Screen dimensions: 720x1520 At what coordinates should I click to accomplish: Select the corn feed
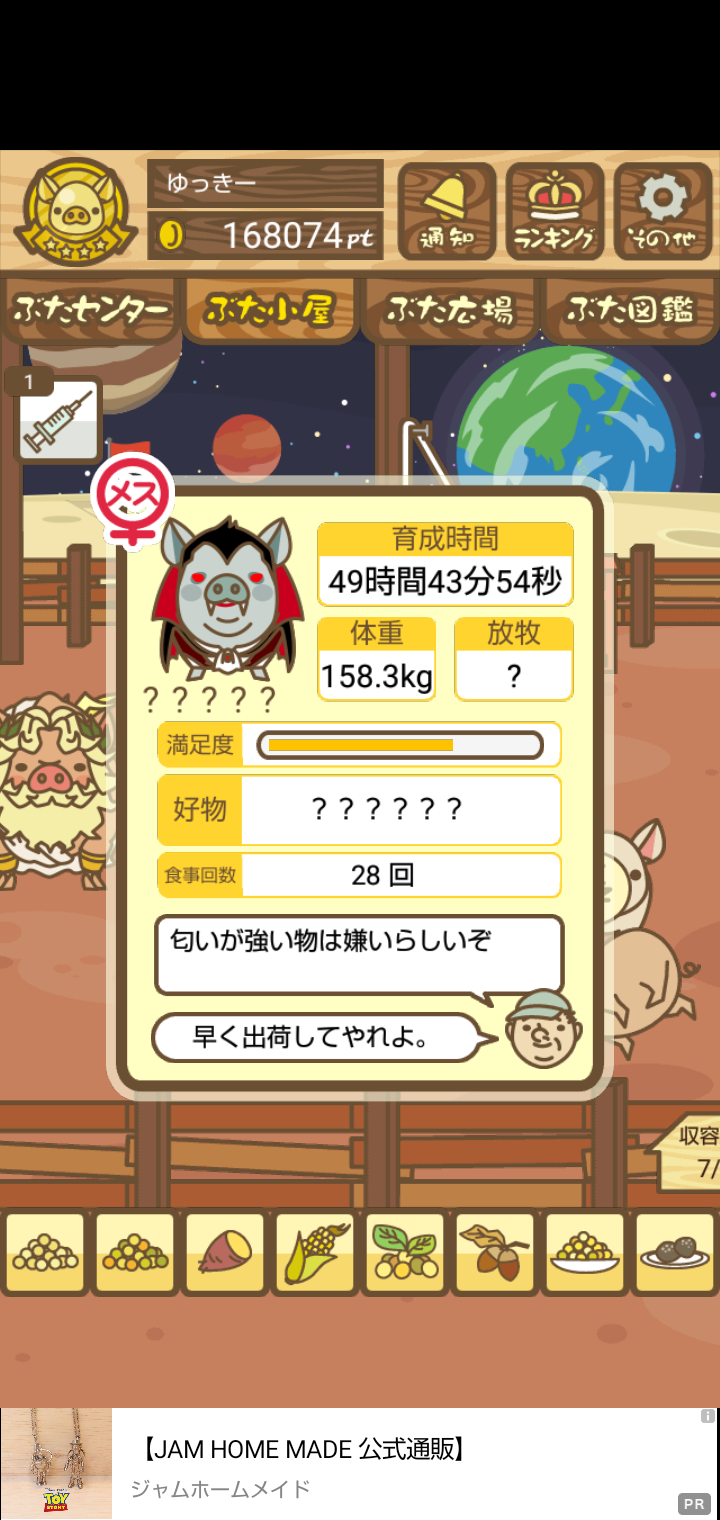pos(315,1253)
